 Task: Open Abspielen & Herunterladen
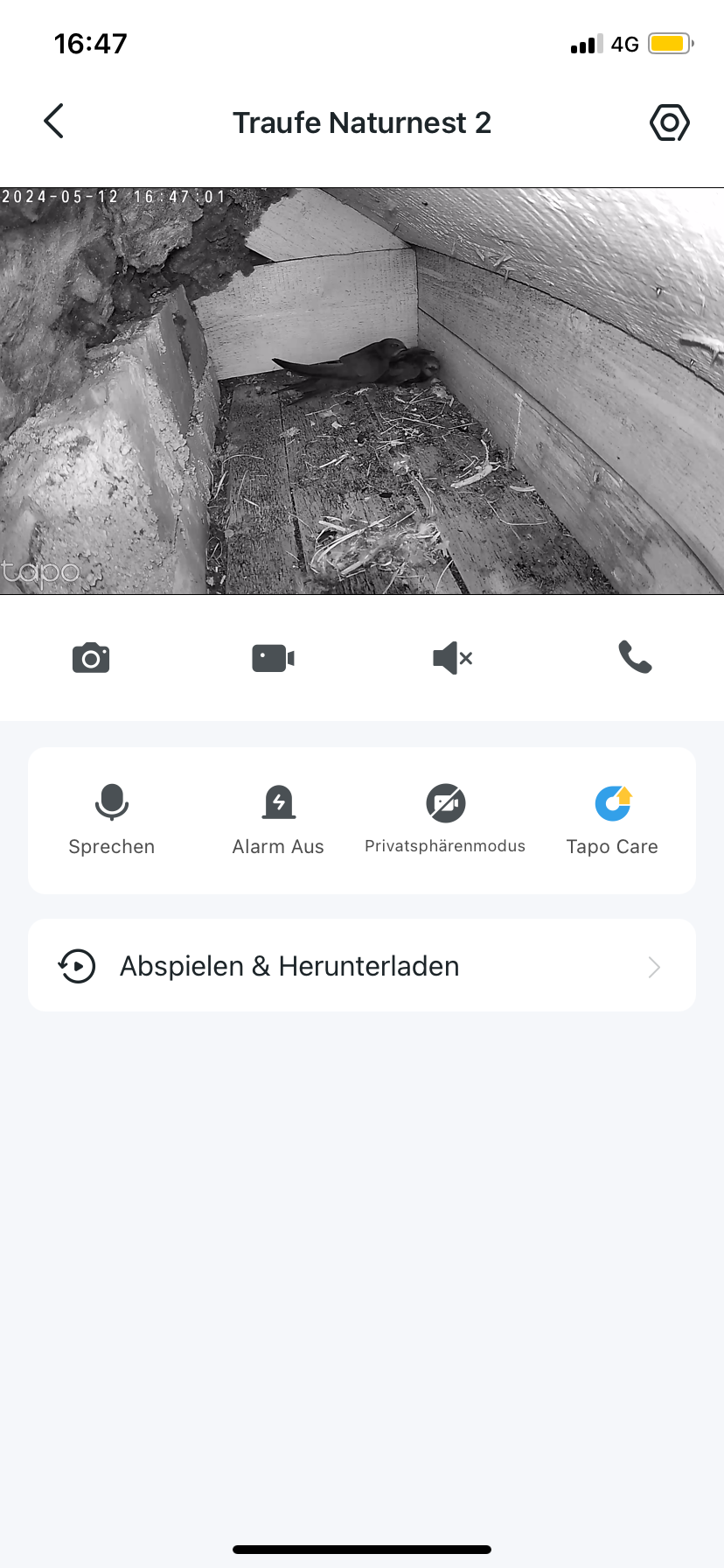tap(362, 966)
